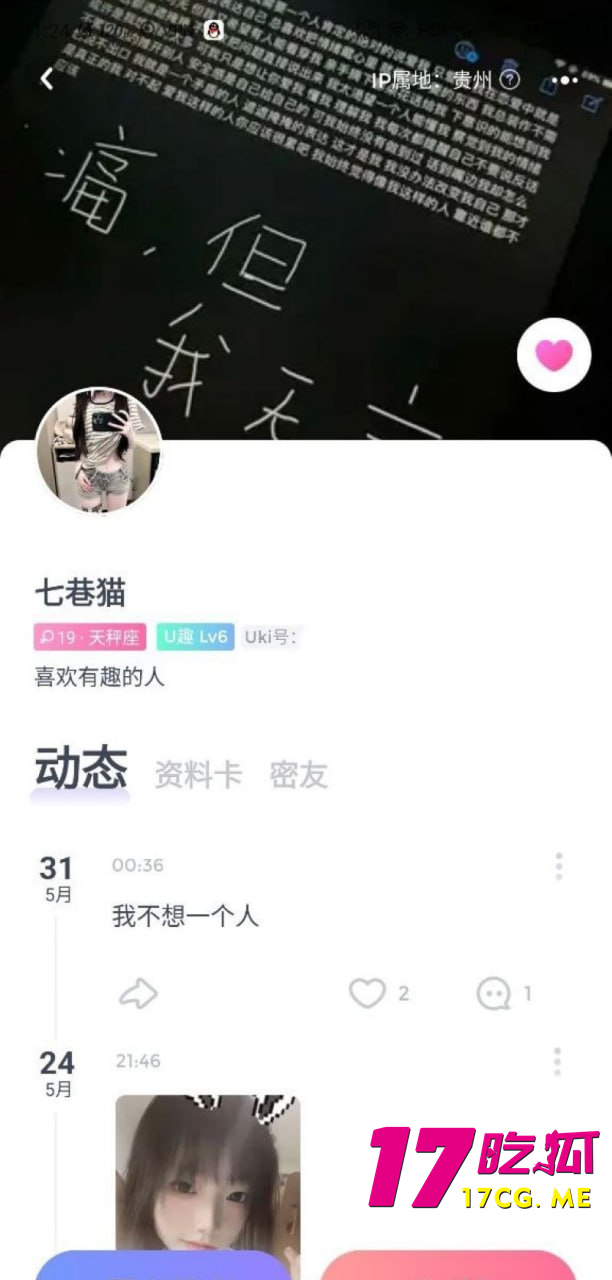Open 七巷猫's profile avatar
612x1280 pixels.
point(98,450)
